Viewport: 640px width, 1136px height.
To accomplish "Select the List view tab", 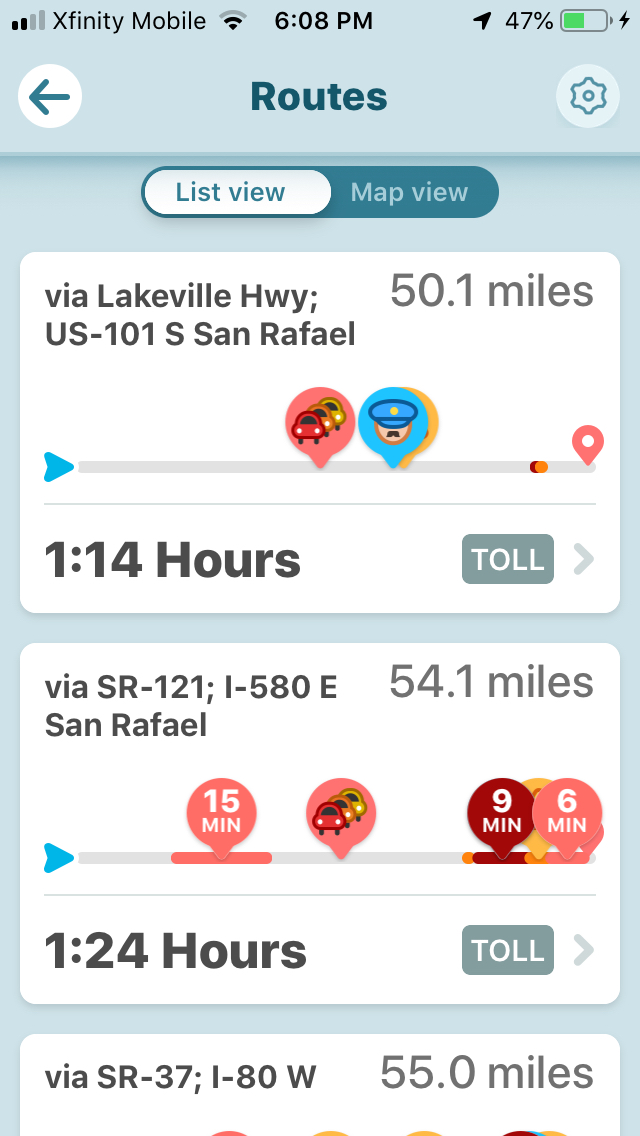I will 231,192.
